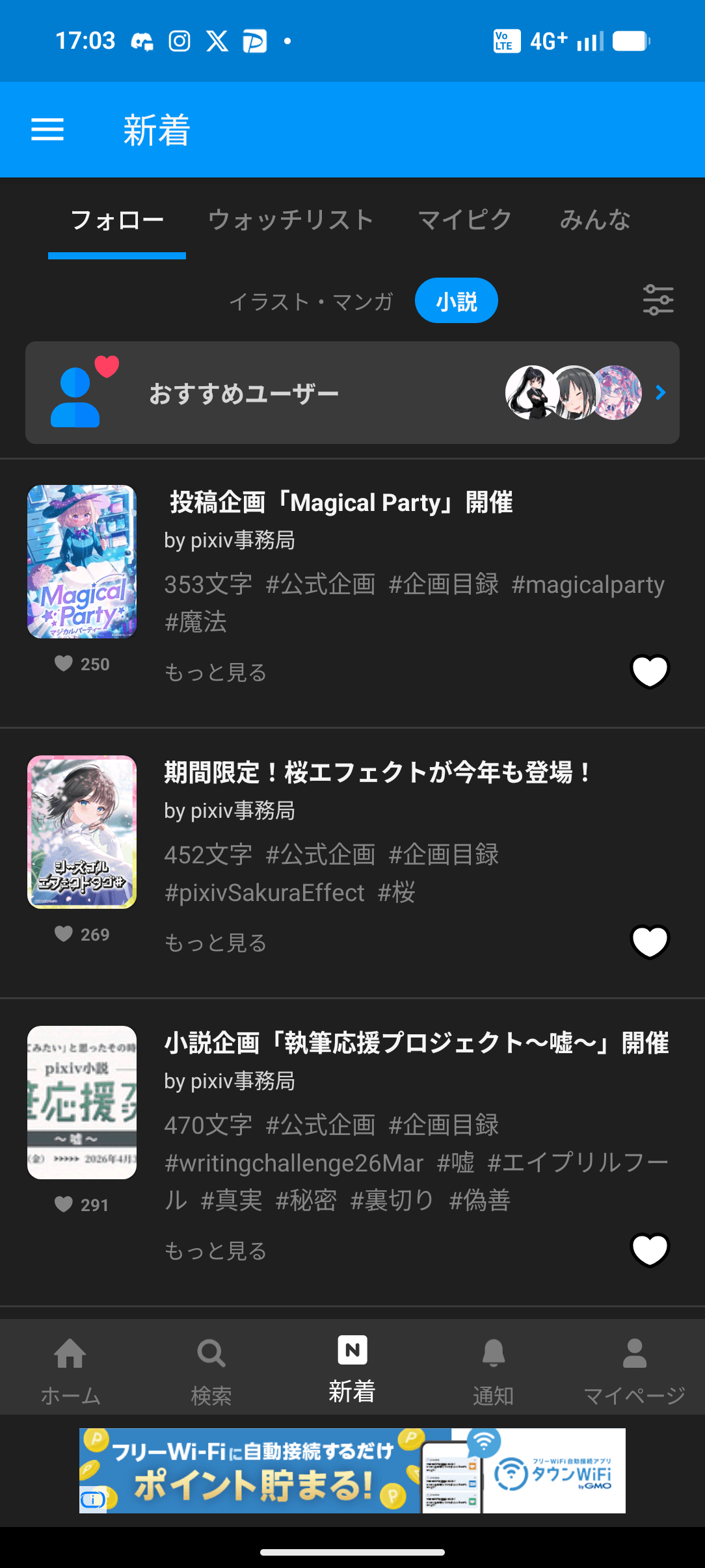Open the マイページ tab
The width and height of the screenshot is (705, 1568).
tap(634, 1368)
